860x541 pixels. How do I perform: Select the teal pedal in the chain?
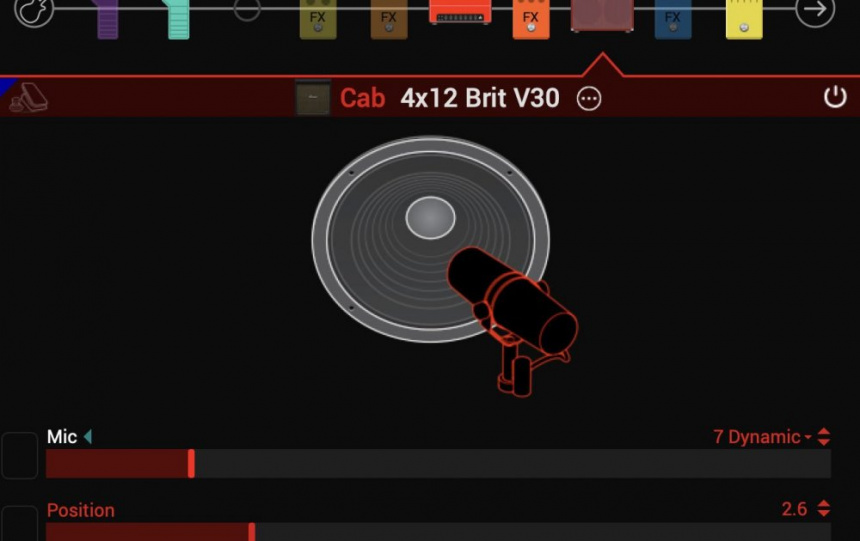coord(178,18)
